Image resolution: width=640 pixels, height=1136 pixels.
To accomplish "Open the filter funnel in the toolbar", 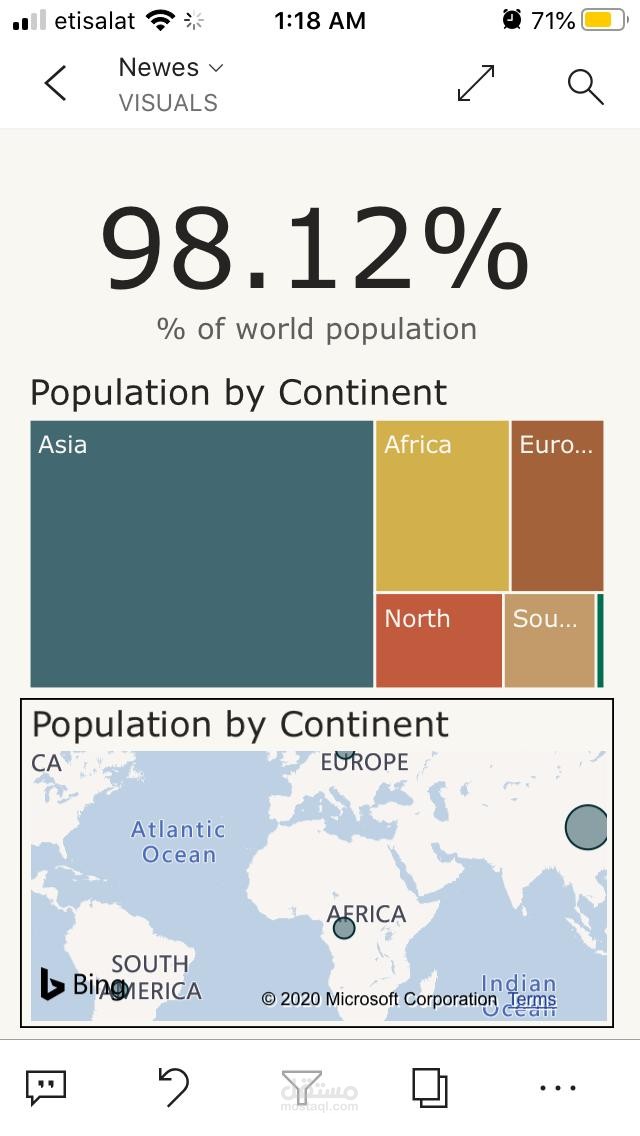I will pyautogui.click(x=301, y=1086).
